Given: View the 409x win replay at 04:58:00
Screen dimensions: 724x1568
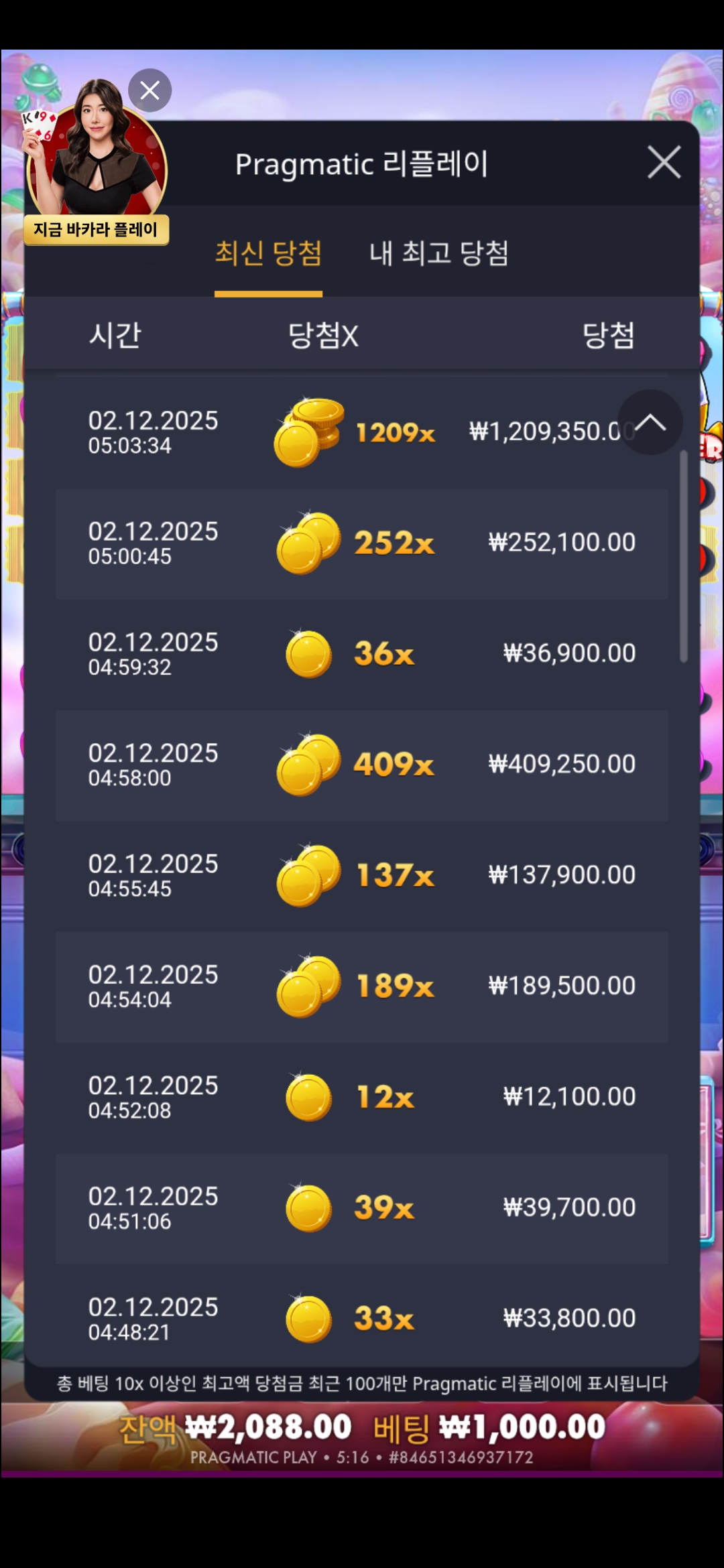Looking at the screenshot, I should (362, 765).
